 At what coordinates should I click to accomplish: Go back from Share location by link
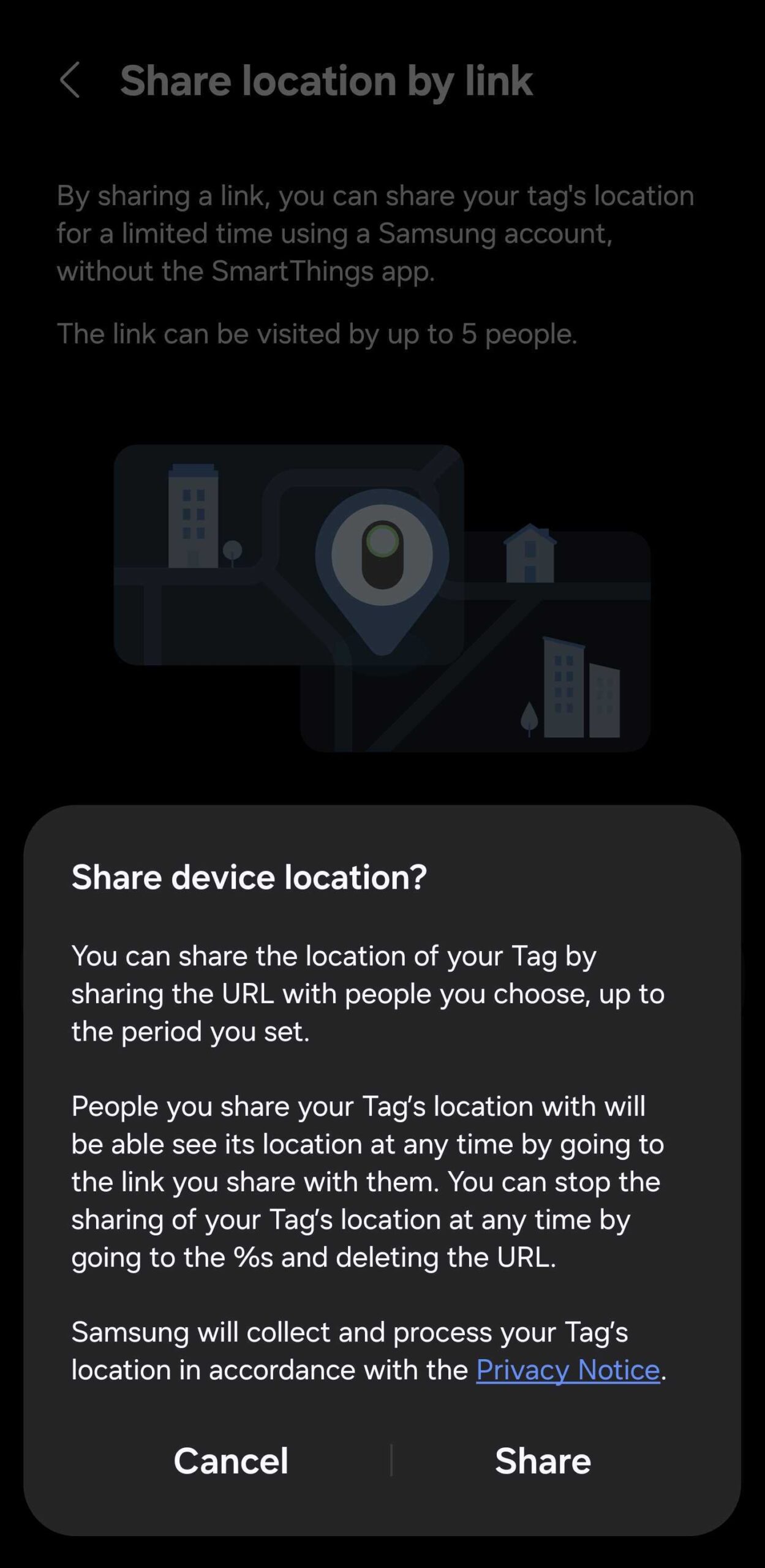(70, 80)
